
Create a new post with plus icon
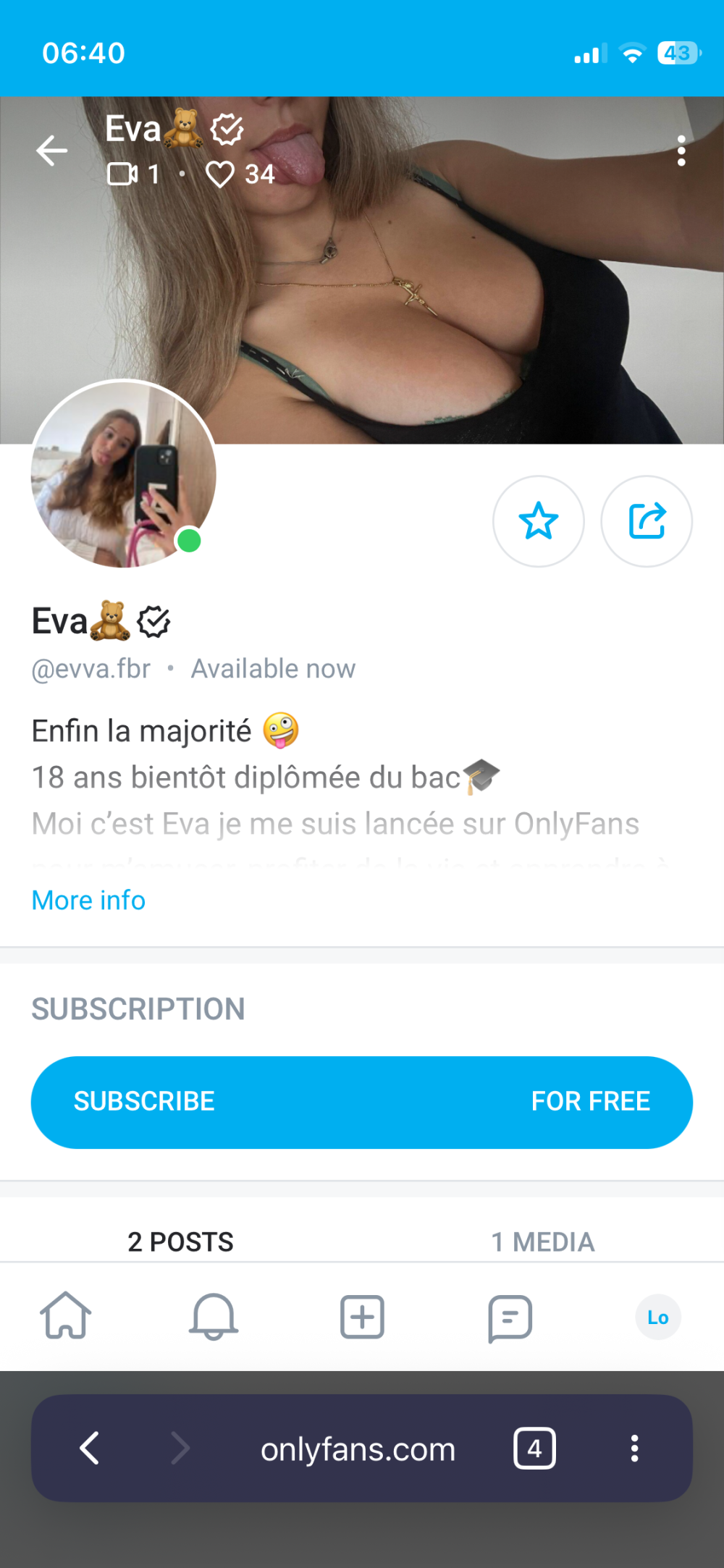362,1316
